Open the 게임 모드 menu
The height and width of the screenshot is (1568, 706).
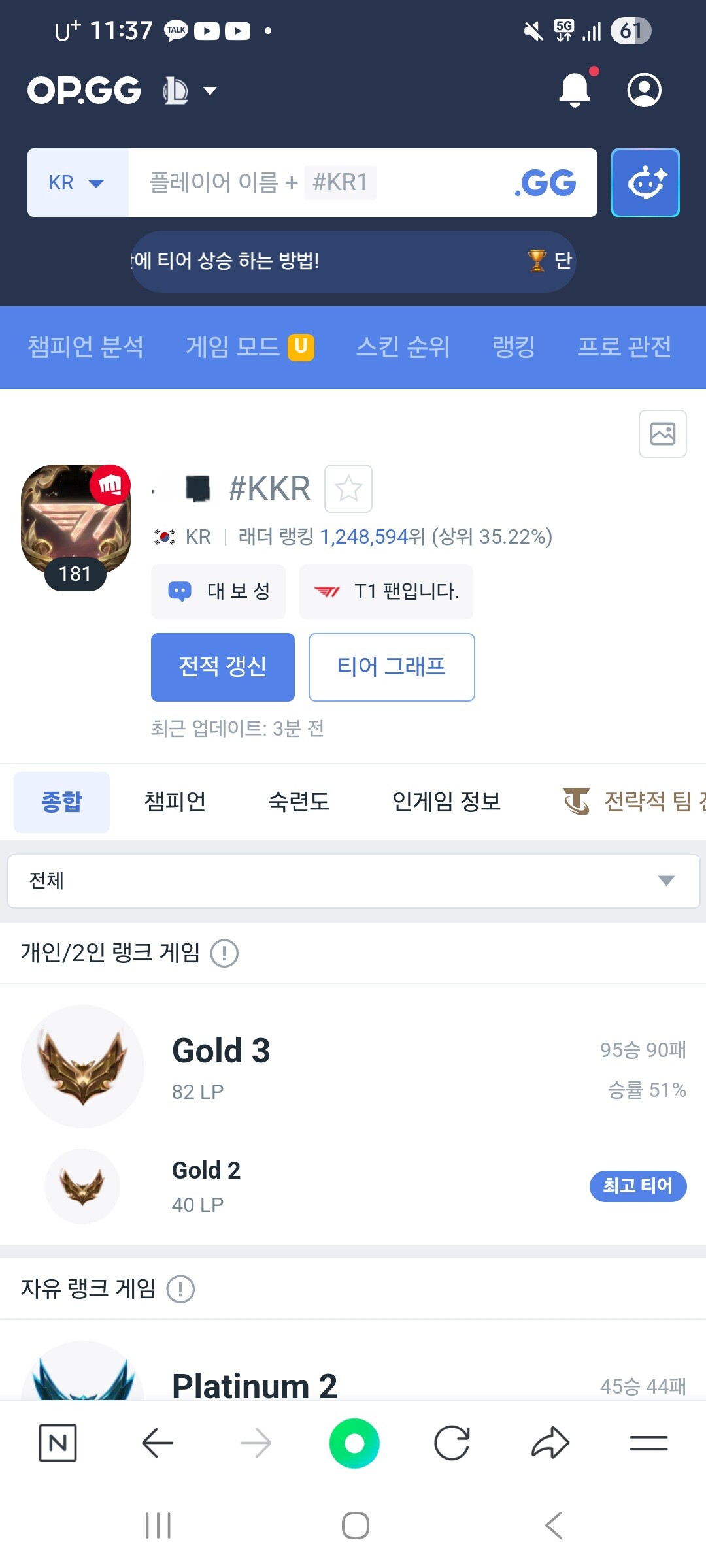click(x=249, y=347)
